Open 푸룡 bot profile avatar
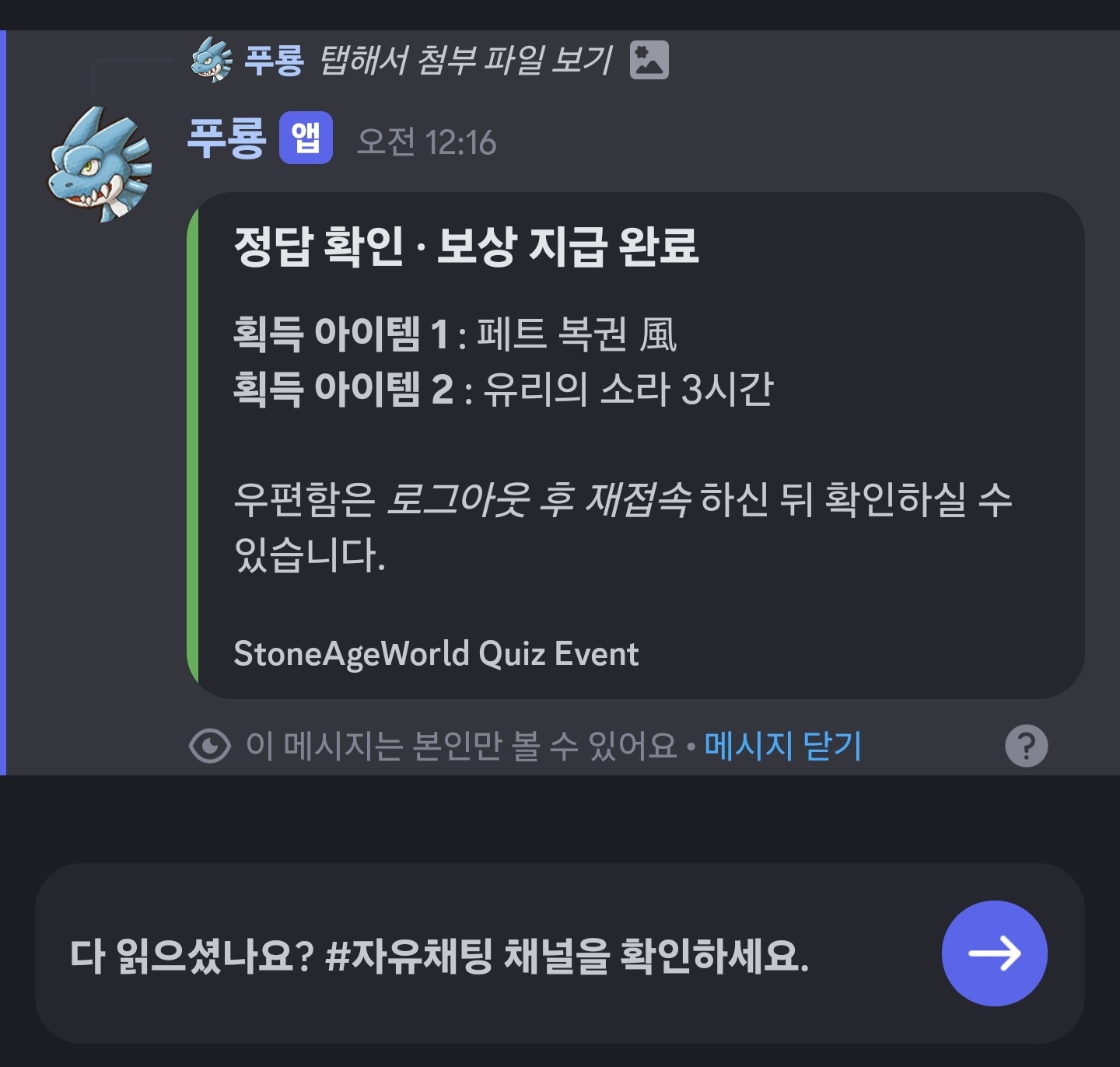1120x1067 pixels. click(100, 165)
